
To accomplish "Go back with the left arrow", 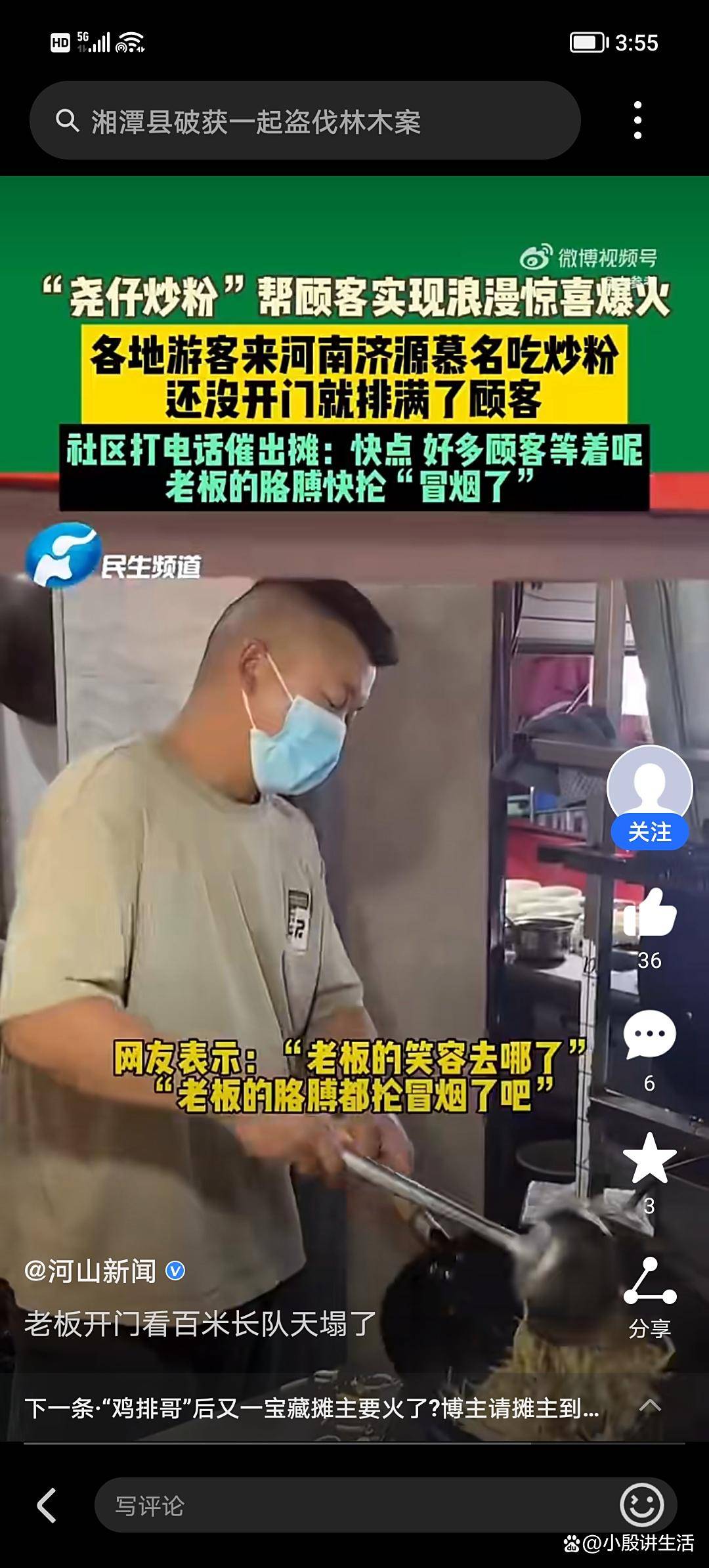I will point(47,1505).
